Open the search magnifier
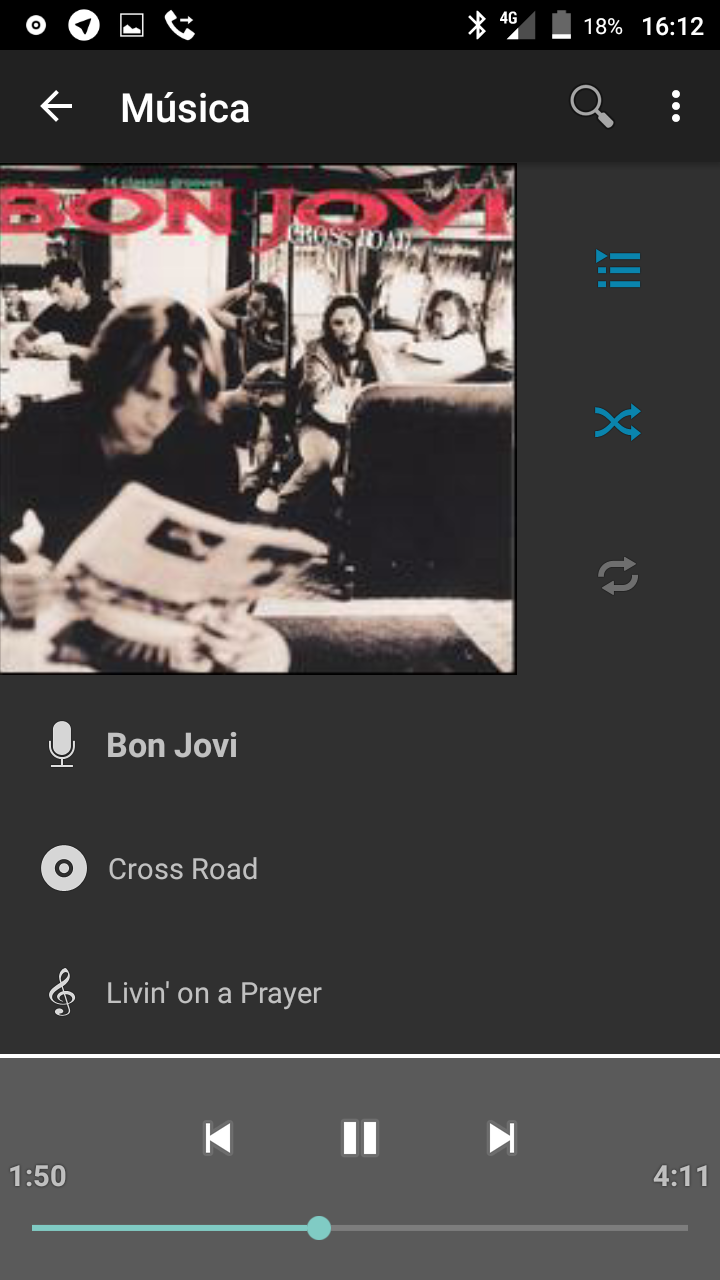Viewport: 720px width, 1280px height. click(x=591, y=107)
